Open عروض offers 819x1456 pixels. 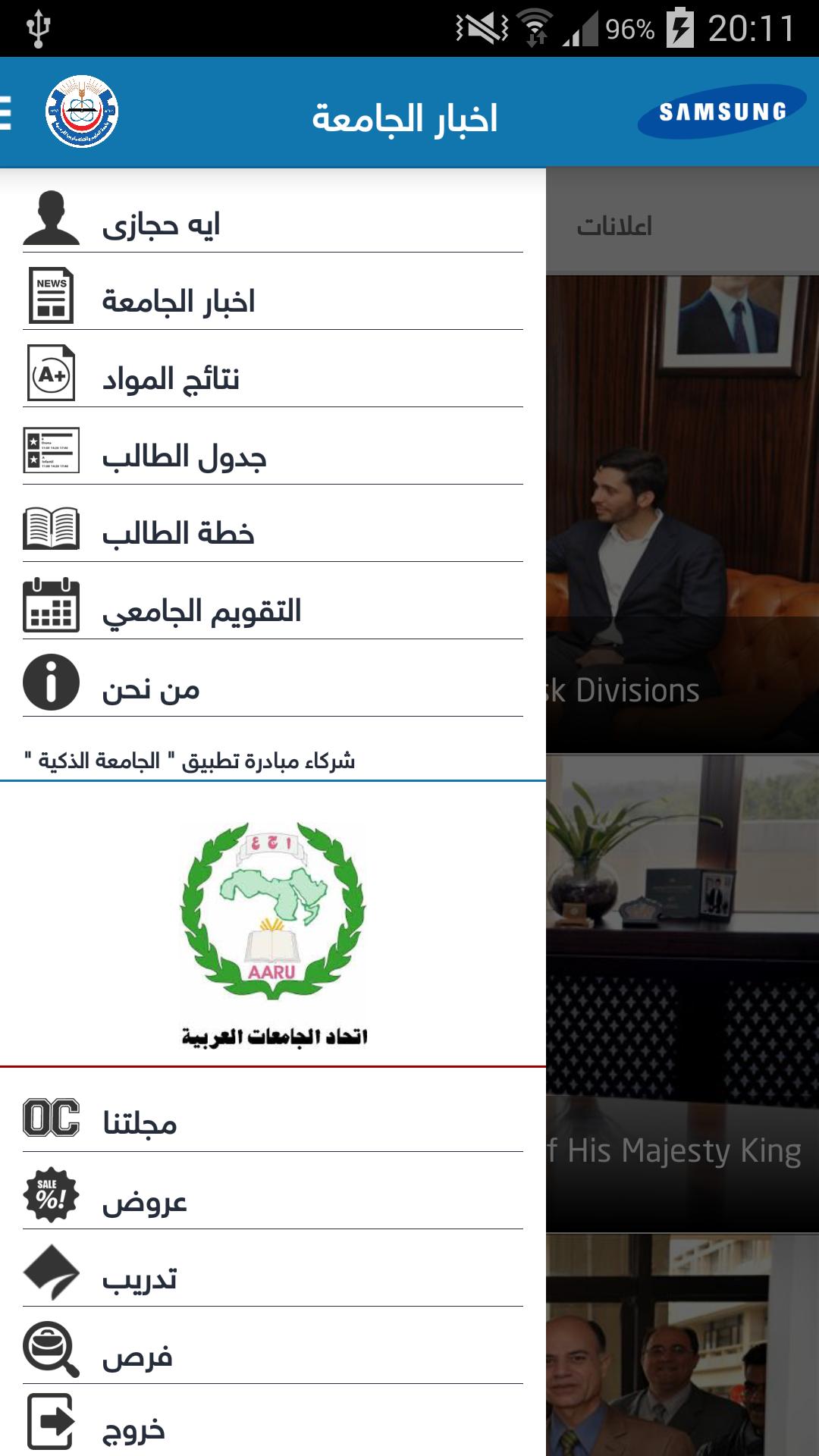point(273,1200)
